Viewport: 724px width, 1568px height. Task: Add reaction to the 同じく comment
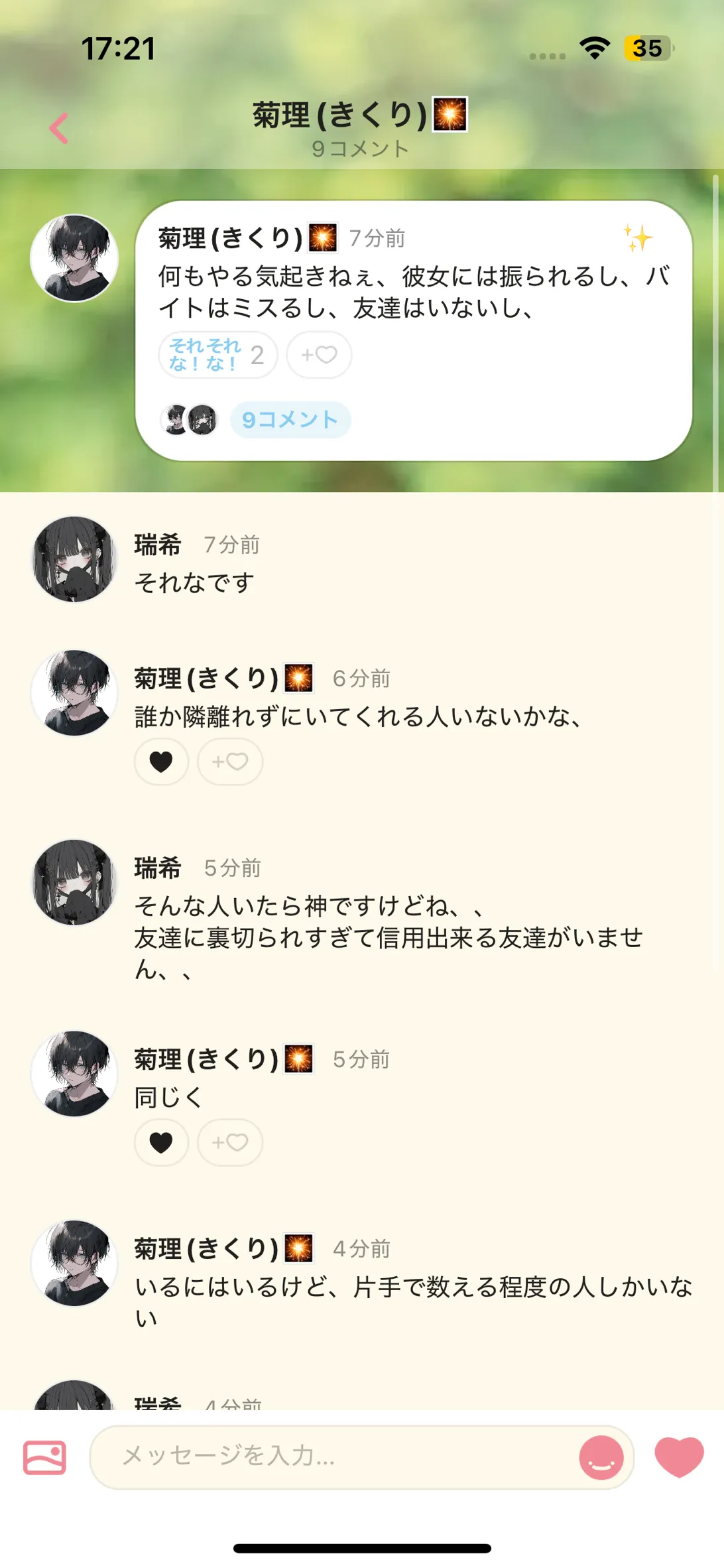(229, 1142)
